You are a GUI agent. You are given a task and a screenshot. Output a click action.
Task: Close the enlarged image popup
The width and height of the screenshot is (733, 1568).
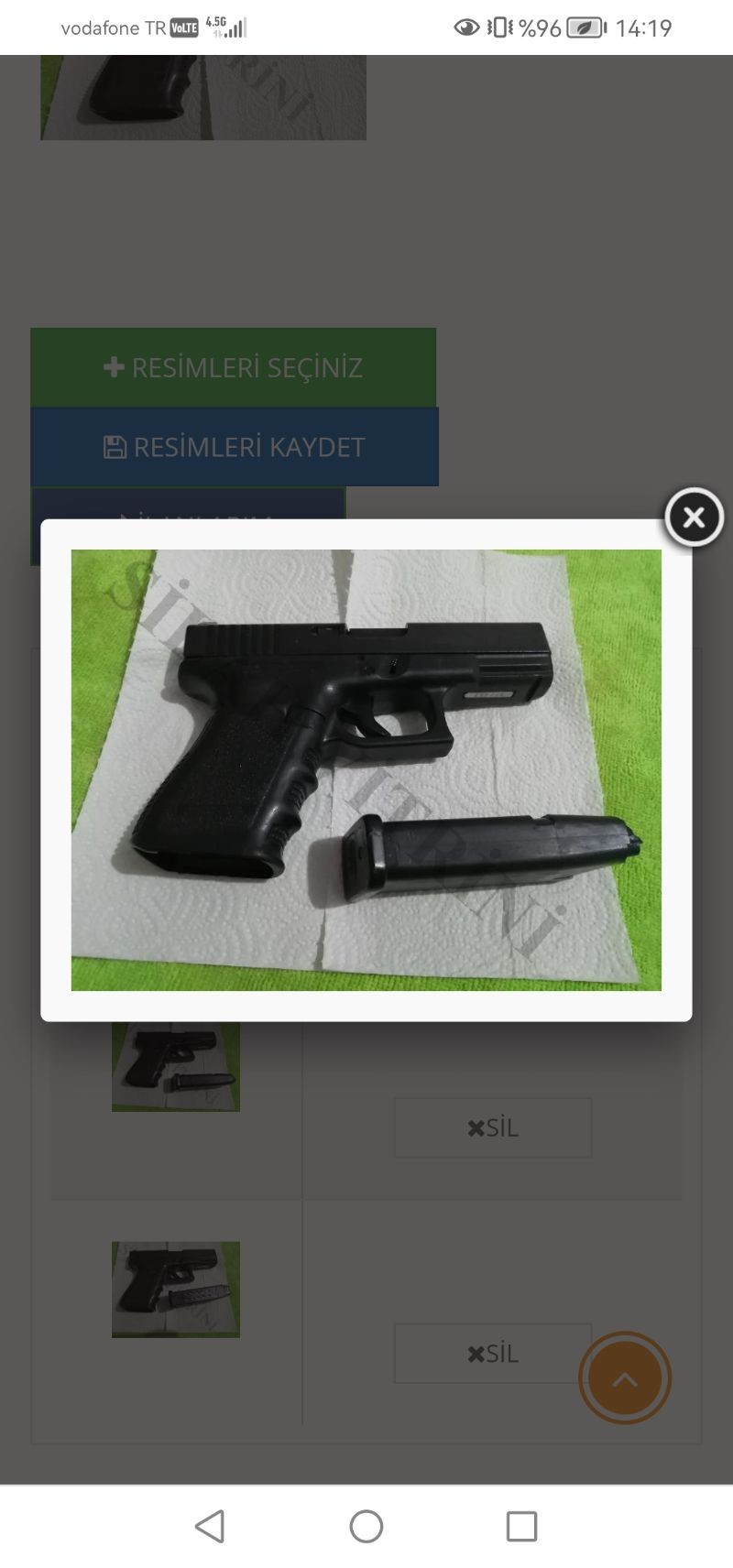tap(694, 517)
